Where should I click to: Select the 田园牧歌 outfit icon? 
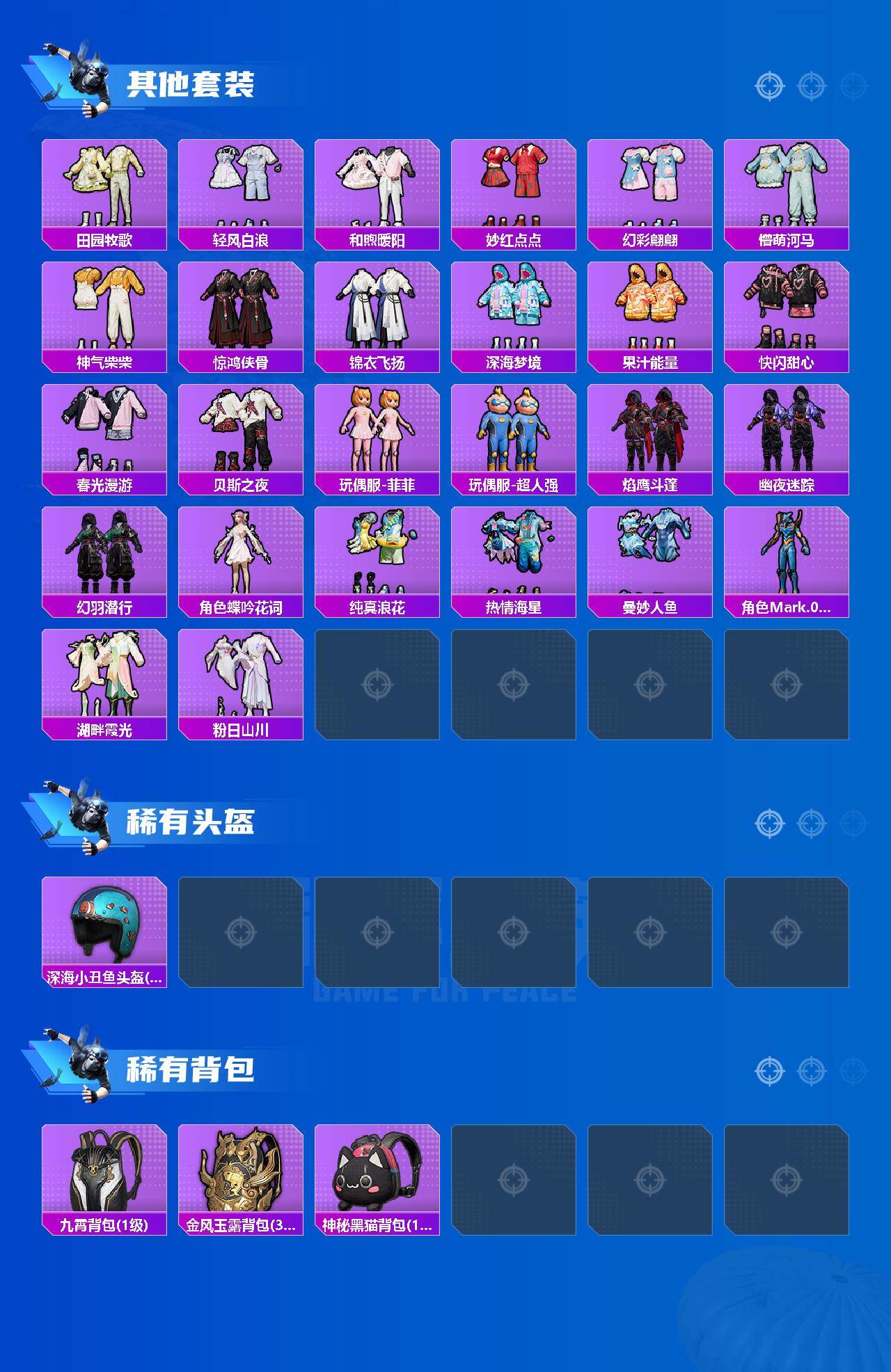[x=104, y=188]
